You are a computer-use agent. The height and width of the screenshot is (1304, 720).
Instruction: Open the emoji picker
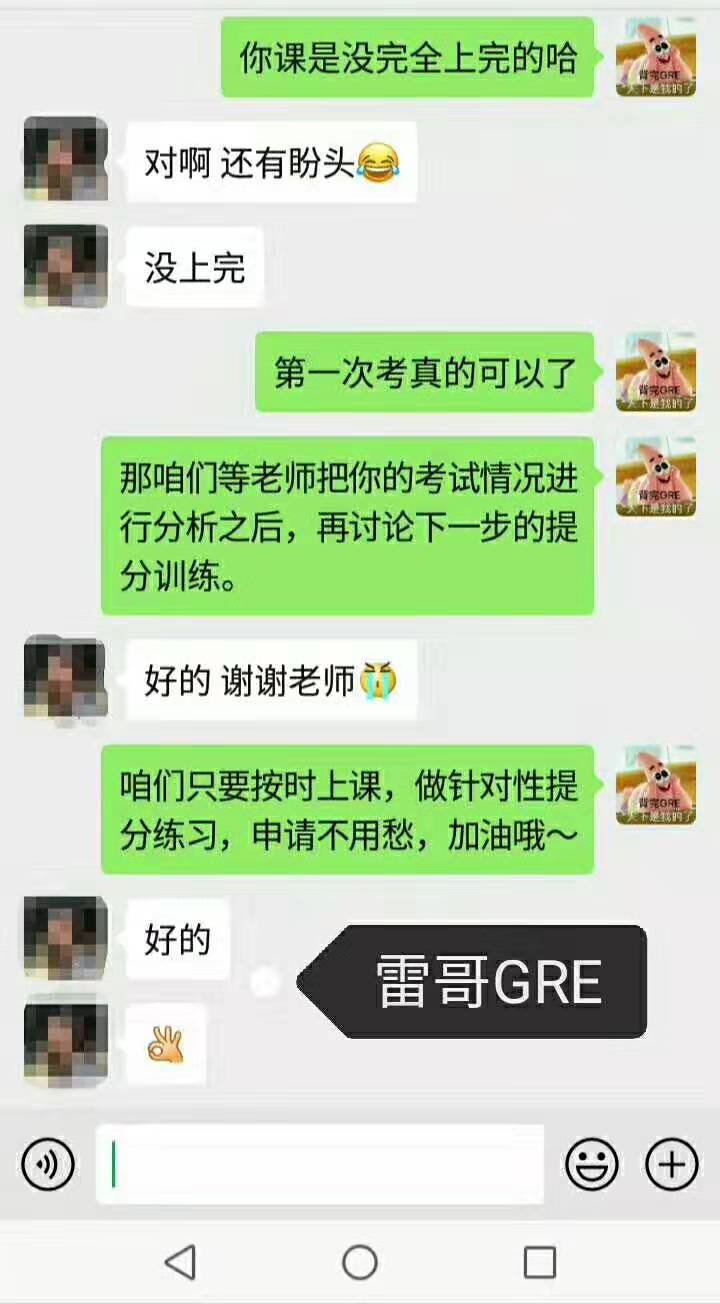[592, 1164]
